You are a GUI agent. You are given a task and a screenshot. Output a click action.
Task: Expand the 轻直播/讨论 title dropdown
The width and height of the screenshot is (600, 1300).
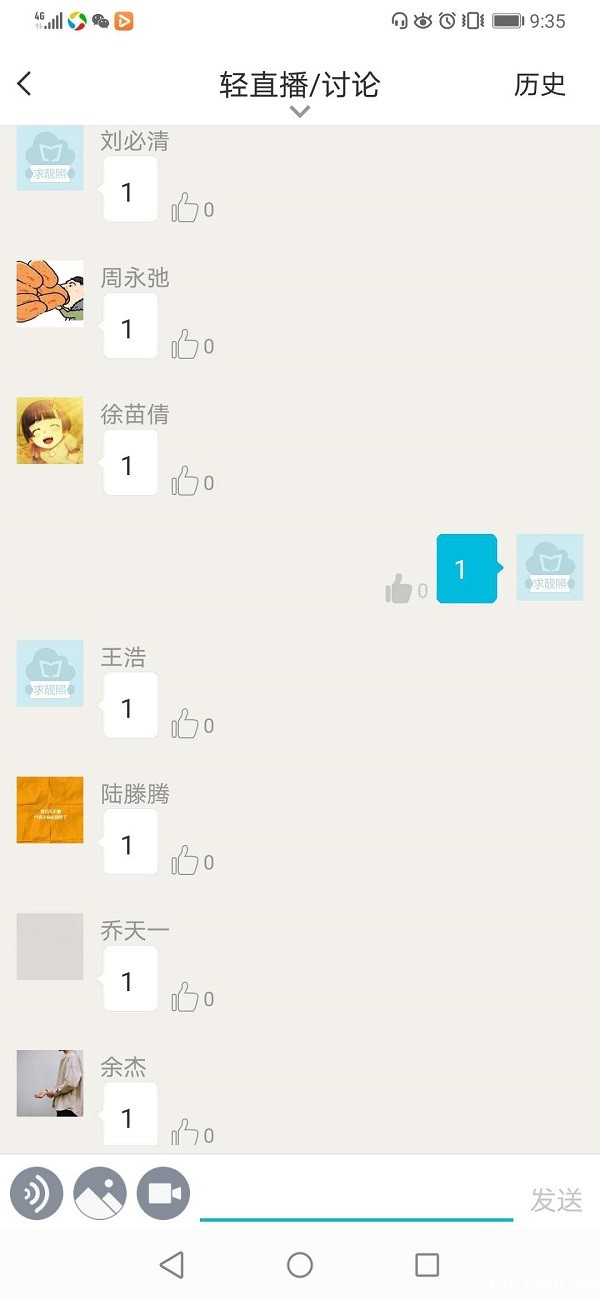click(299, 111)
